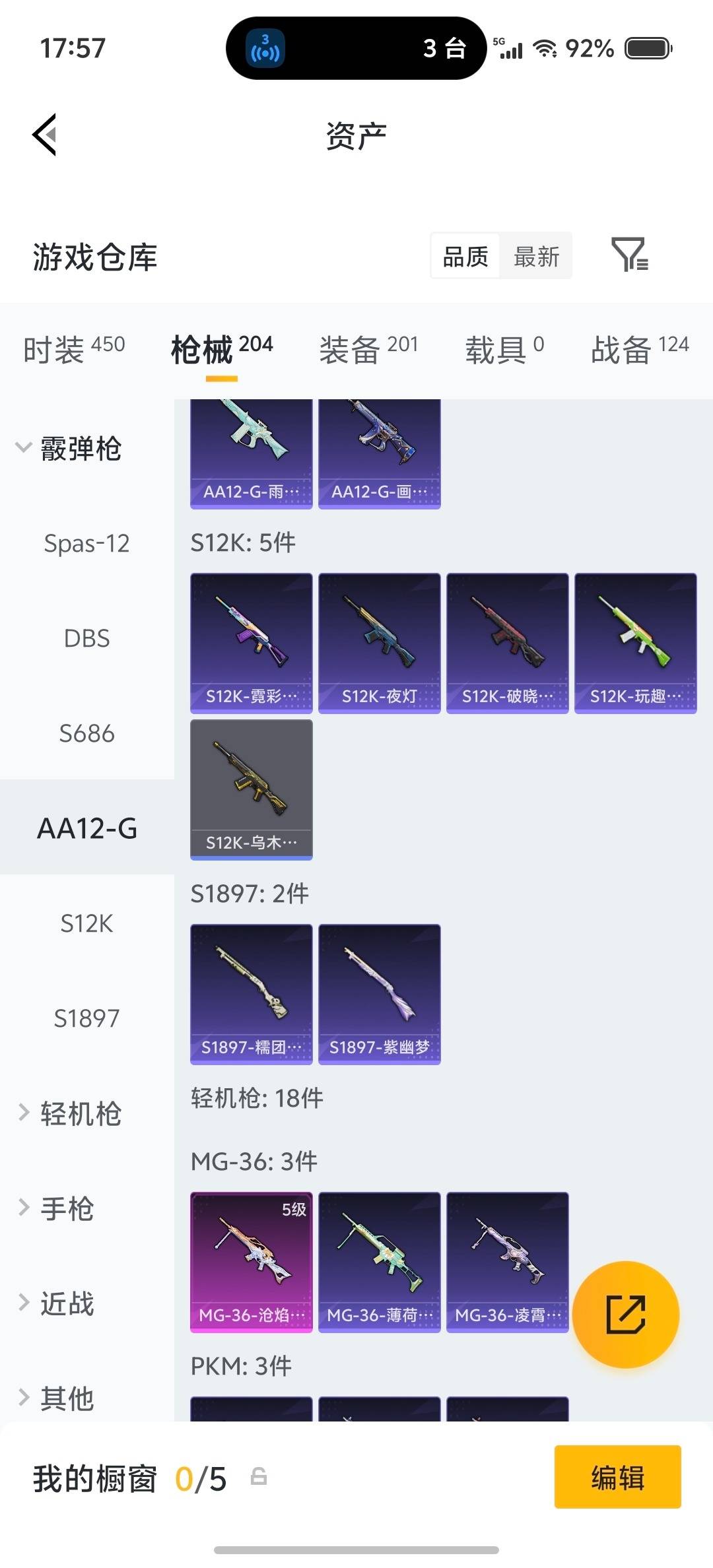Switch sorting to 品质
Image resolution: width=713 pixels, height=1568 pixels.
pyautogui.click(x=464, y=256)
